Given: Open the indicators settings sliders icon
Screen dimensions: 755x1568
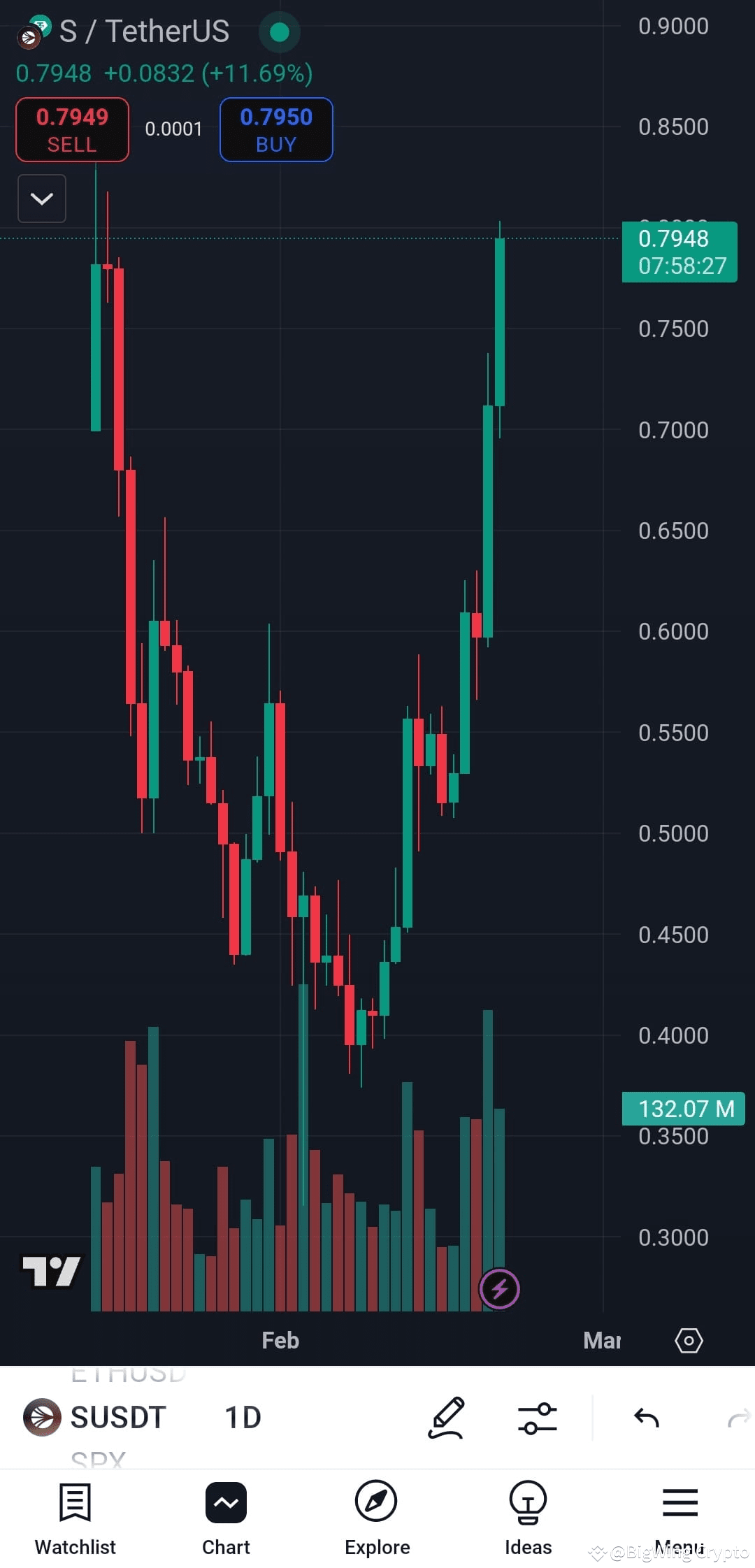Looking at the screenshot, I should click(x=537, y=1417).
